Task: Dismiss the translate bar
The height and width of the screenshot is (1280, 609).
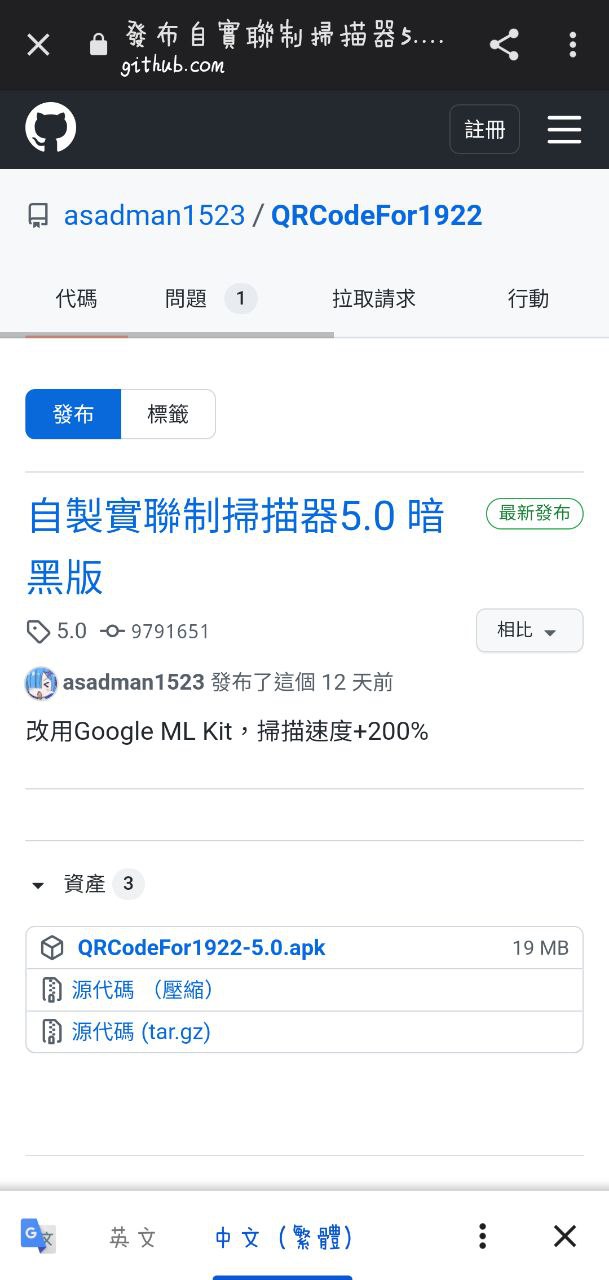Action: (565, 1237)
